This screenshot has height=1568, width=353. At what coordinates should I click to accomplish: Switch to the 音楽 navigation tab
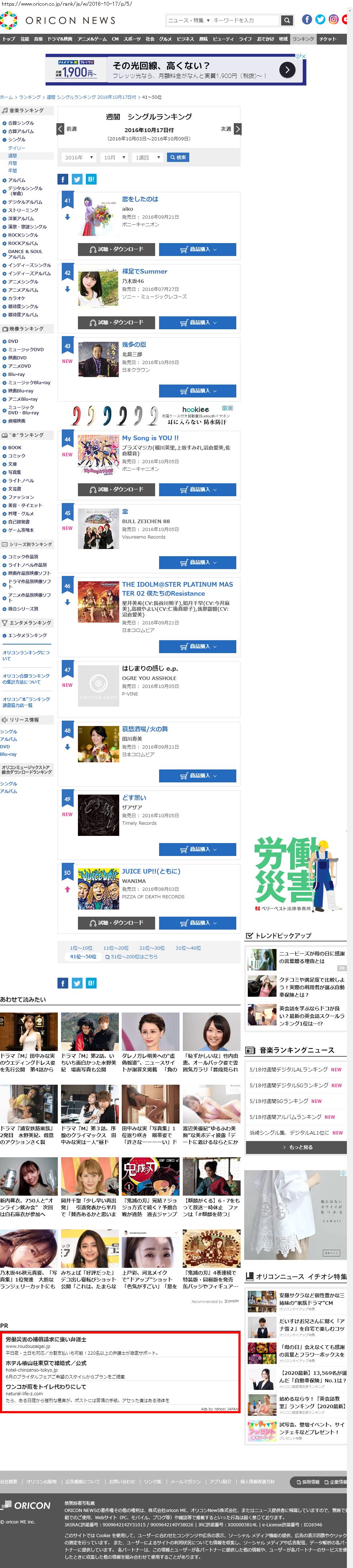[x=38, y=39]
